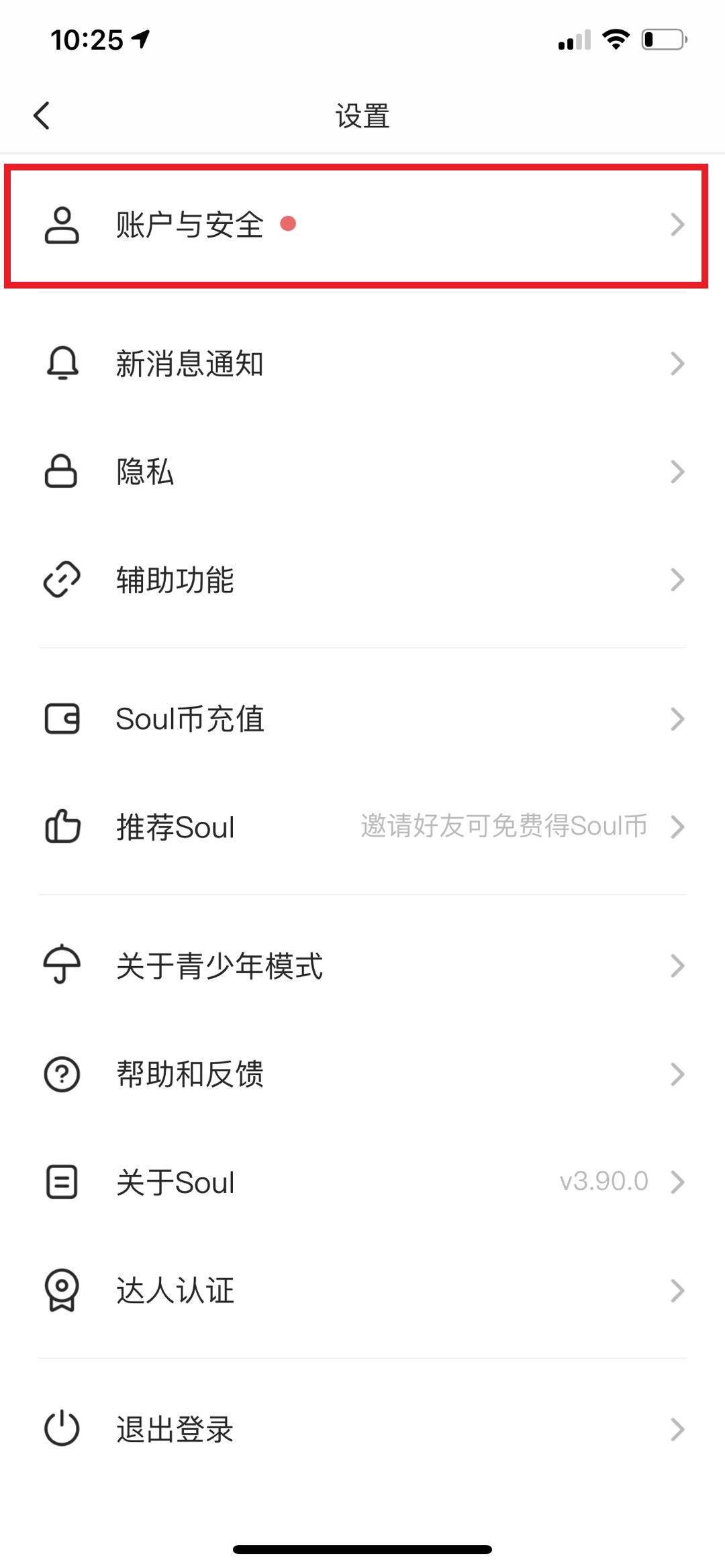Open 帮助和反馈

tap(362, 1074)
